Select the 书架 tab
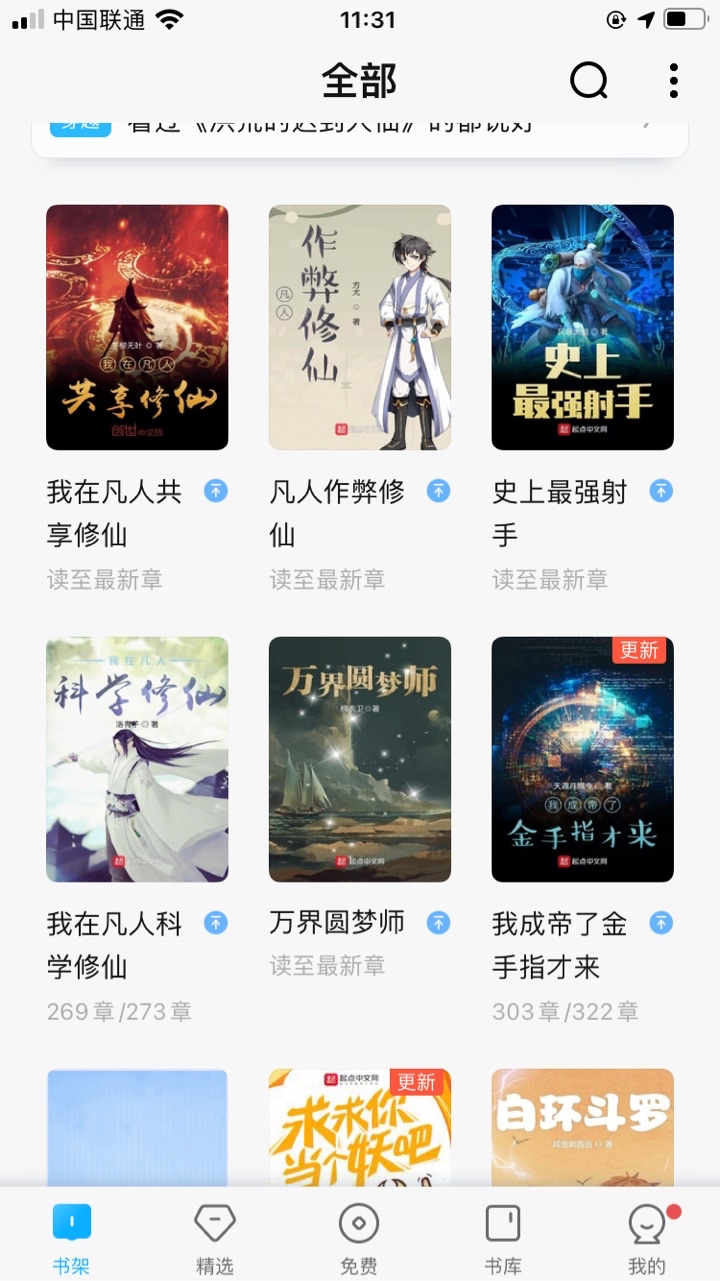Image resolution: width=720 pixels, height=1281 pixels. coord(71,1238)
